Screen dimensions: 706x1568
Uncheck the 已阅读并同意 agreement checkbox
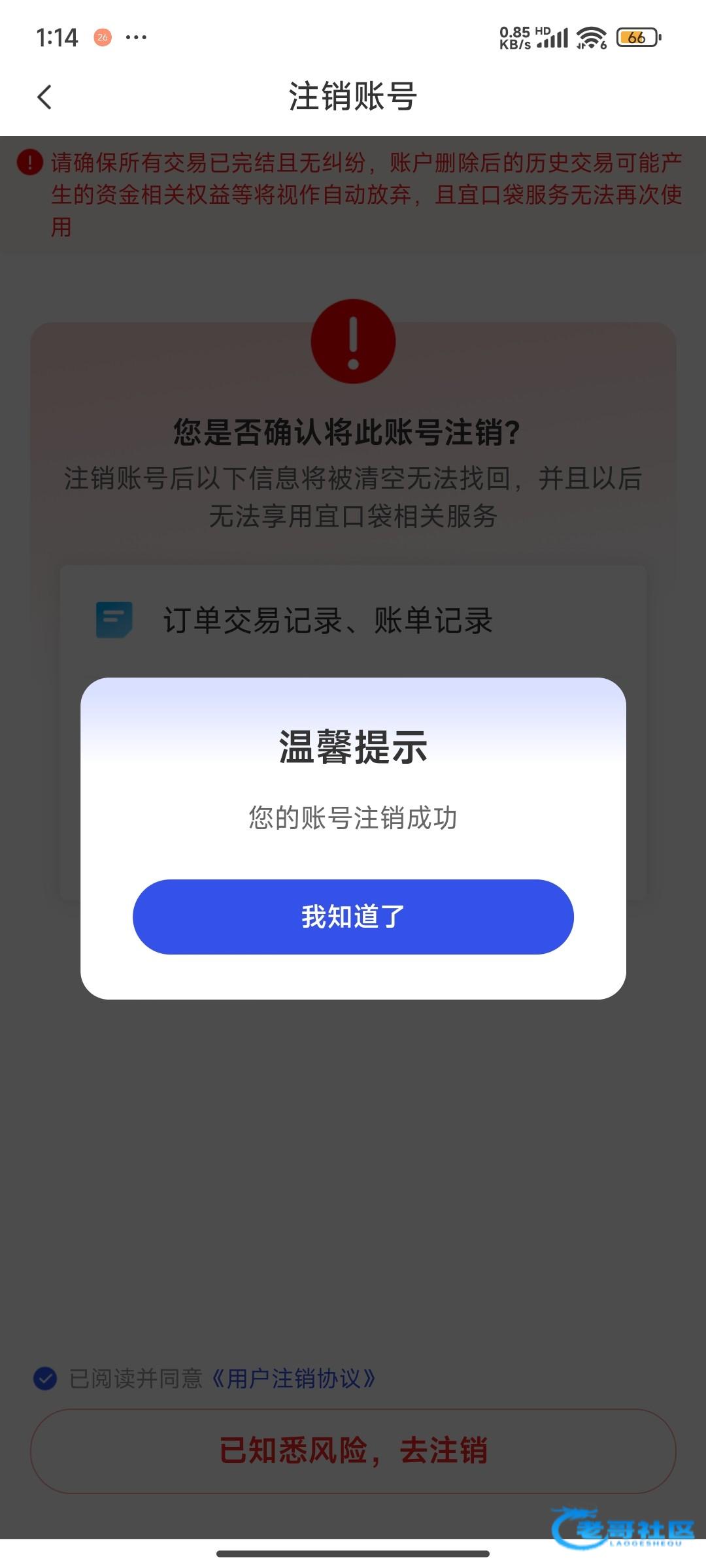[x=45, y=1379]
